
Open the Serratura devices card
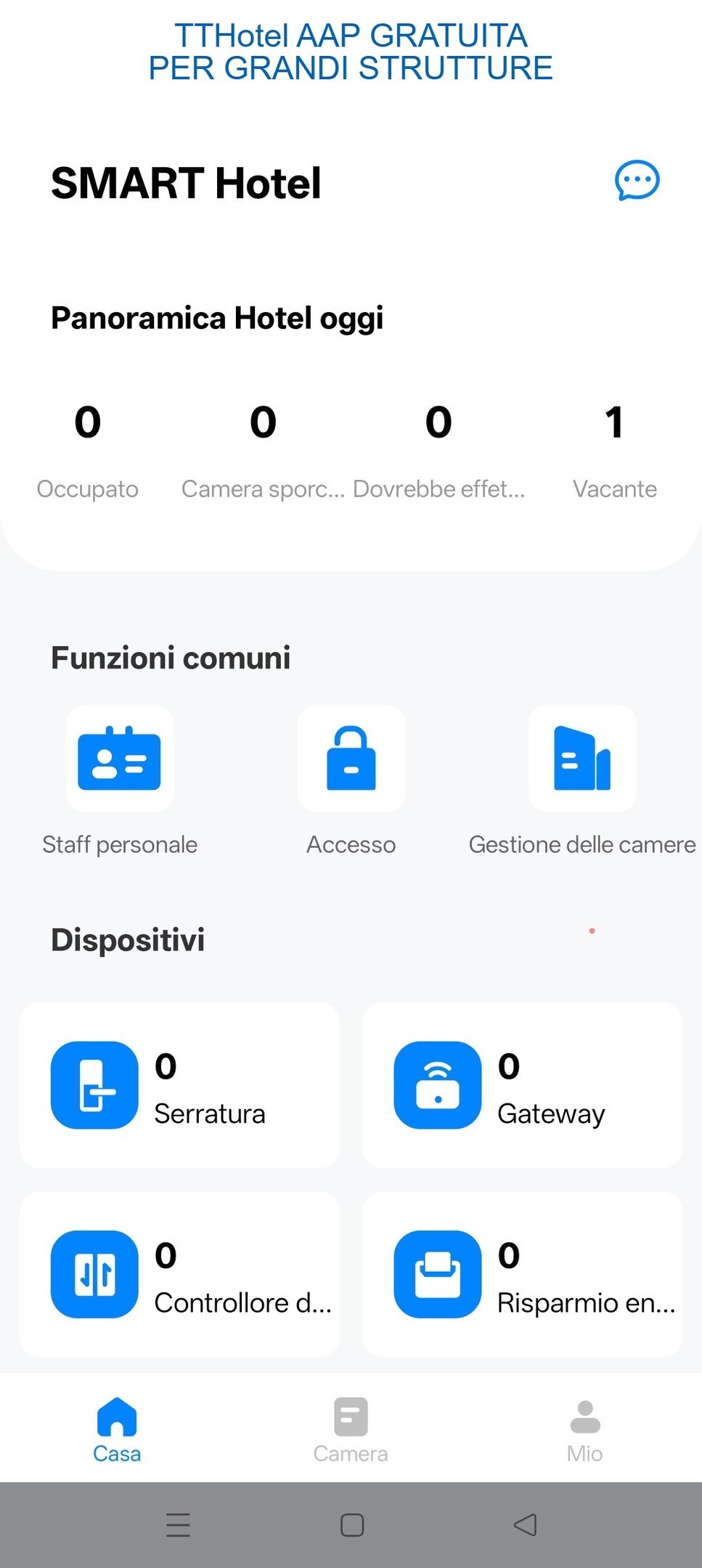pyautogui.click(x=179, y=1085)
